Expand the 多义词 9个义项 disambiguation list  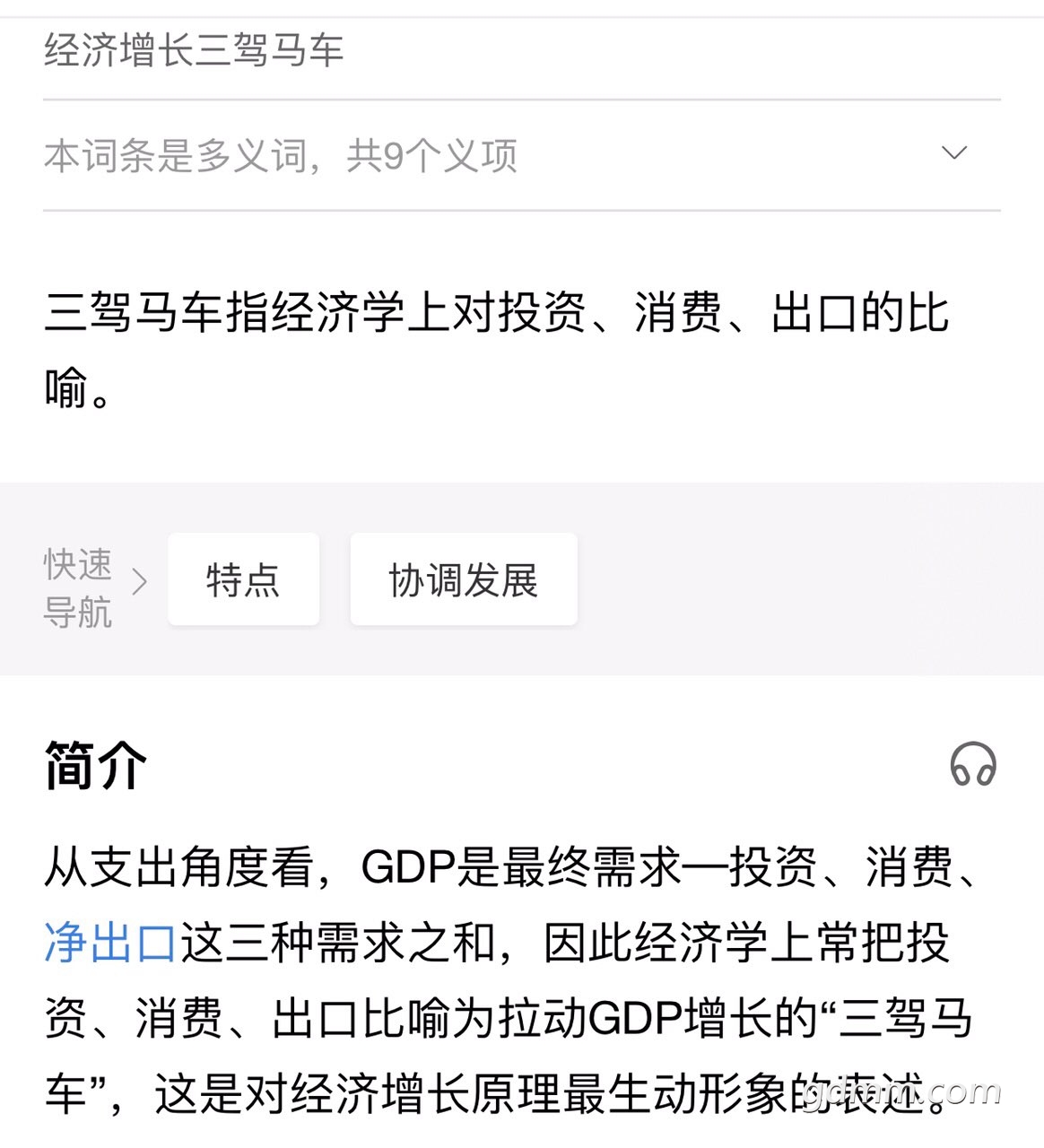(954, 153)
